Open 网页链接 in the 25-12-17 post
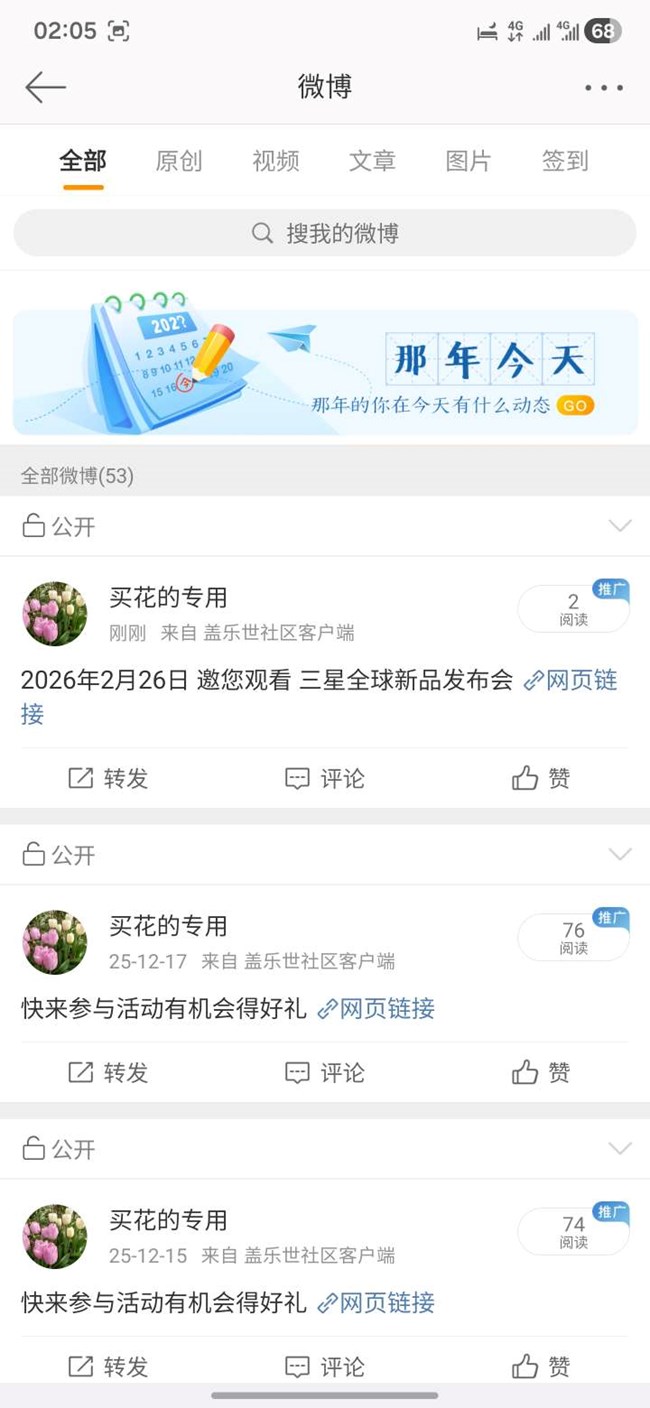650x1408 pixels. pos(376,1009)
